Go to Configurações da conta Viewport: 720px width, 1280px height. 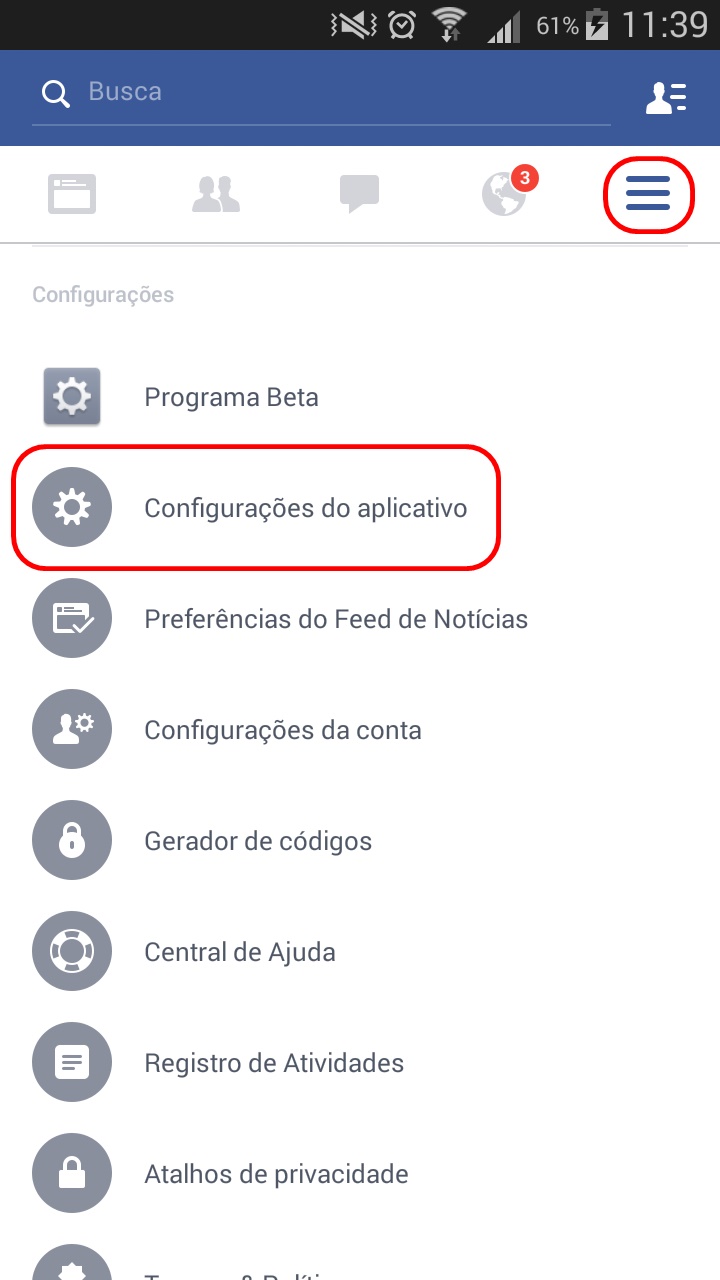[360, 730]
